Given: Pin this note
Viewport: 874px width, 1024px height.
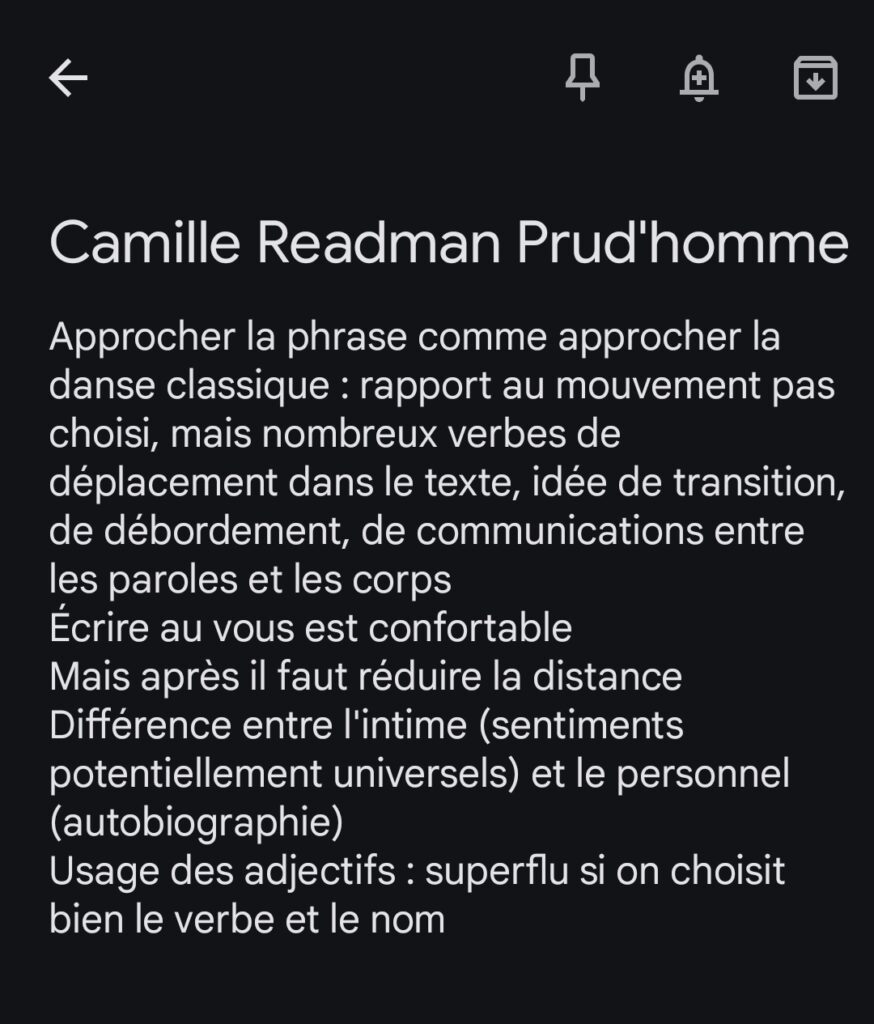Looking at the screenshot, I should (x=583, y=78).
